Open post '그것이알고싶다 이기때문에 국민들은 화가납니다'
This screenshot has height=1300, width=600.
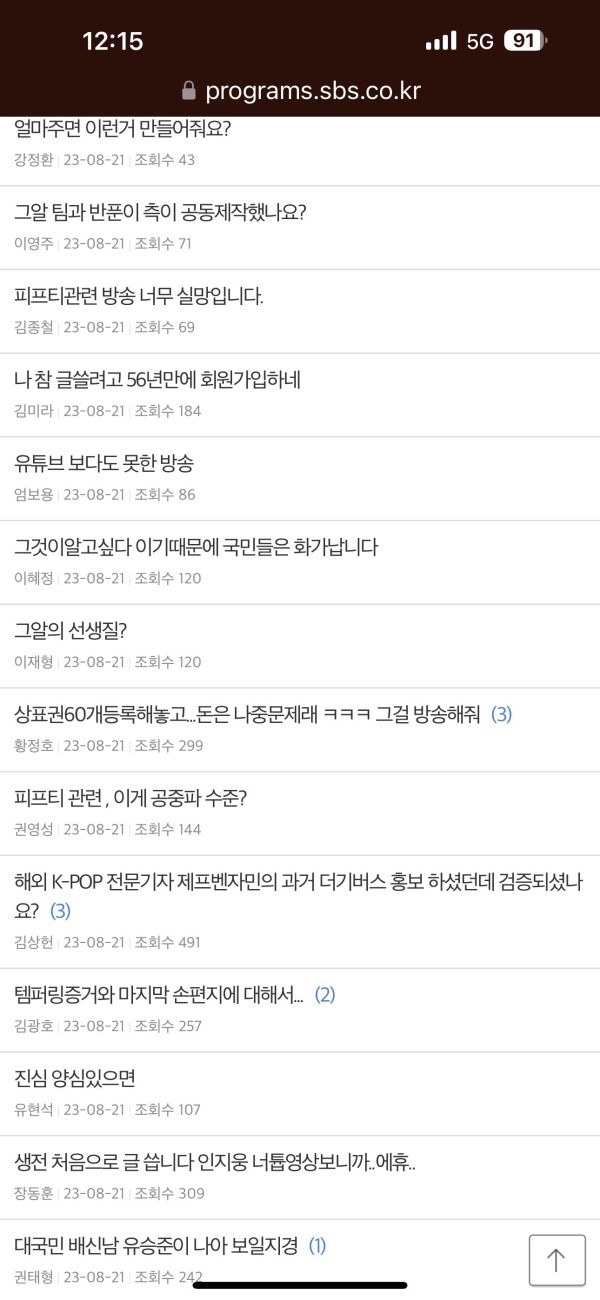coord(196,547)
